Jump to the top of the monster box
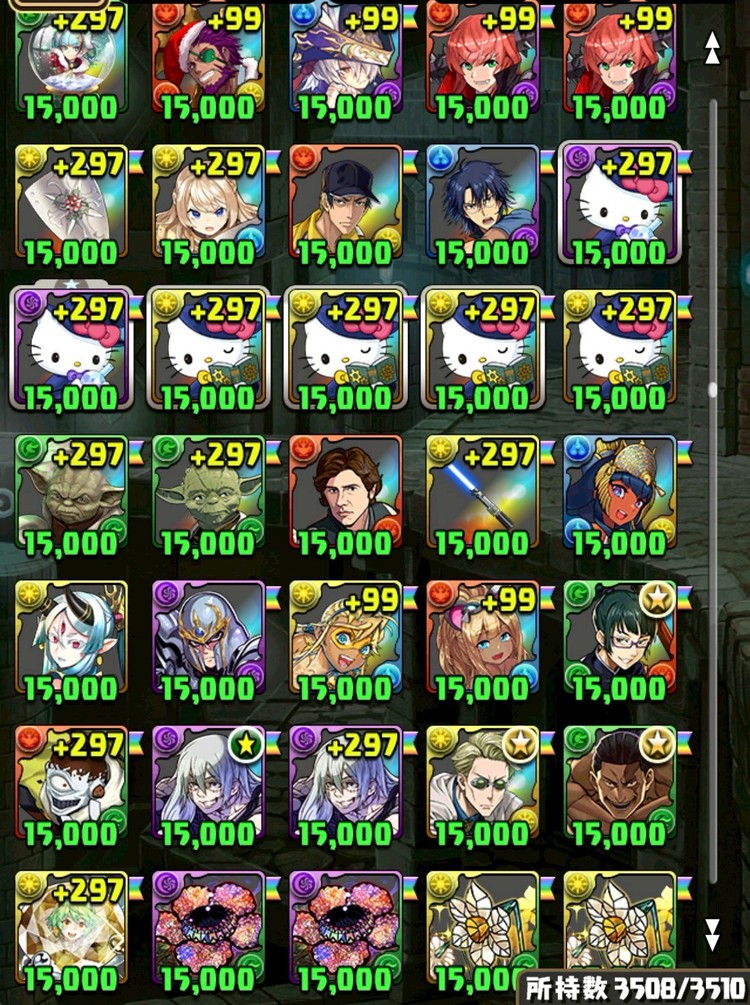Screen dimensions: 750x1005 tap(712, 47)
